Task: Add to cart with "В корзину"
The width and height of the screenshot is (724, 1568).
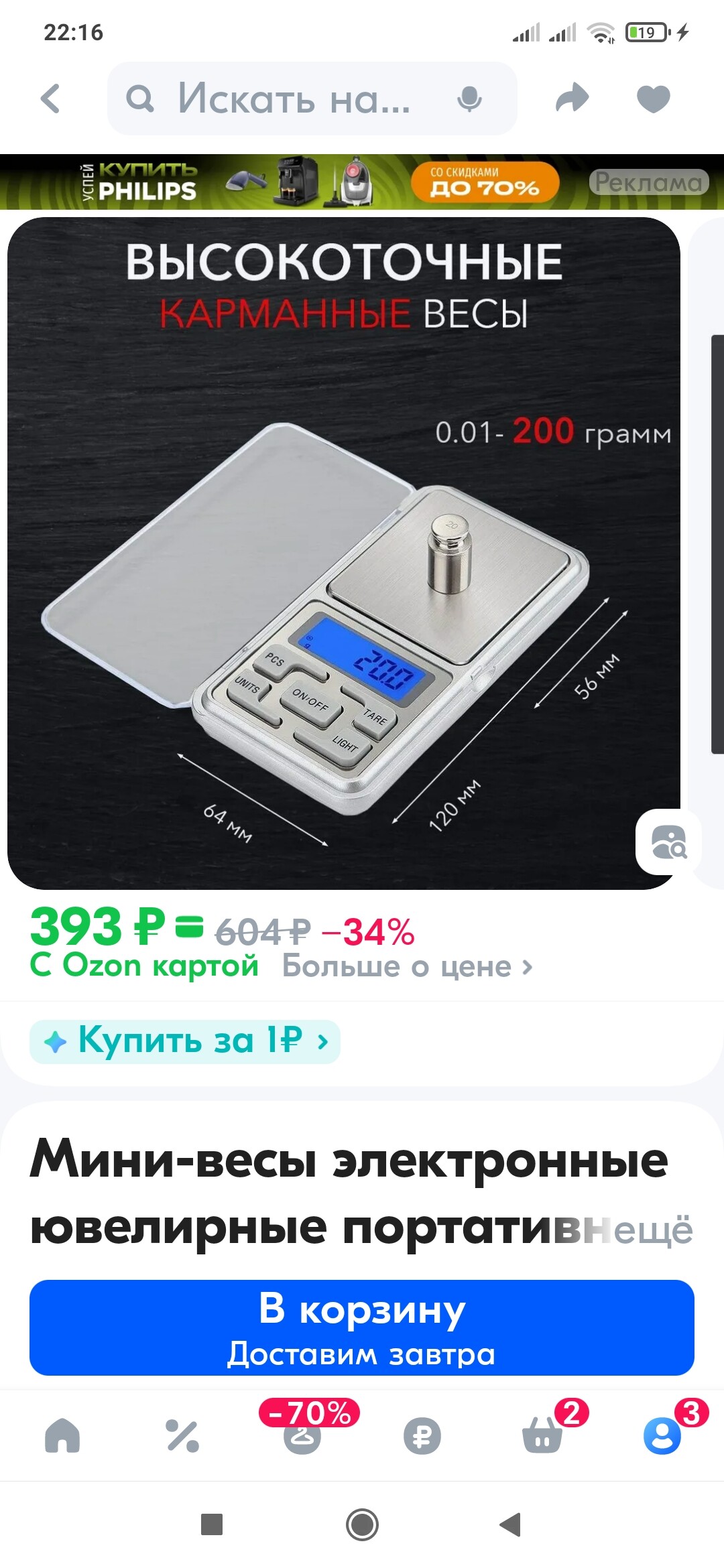Action: point(362,1327)
